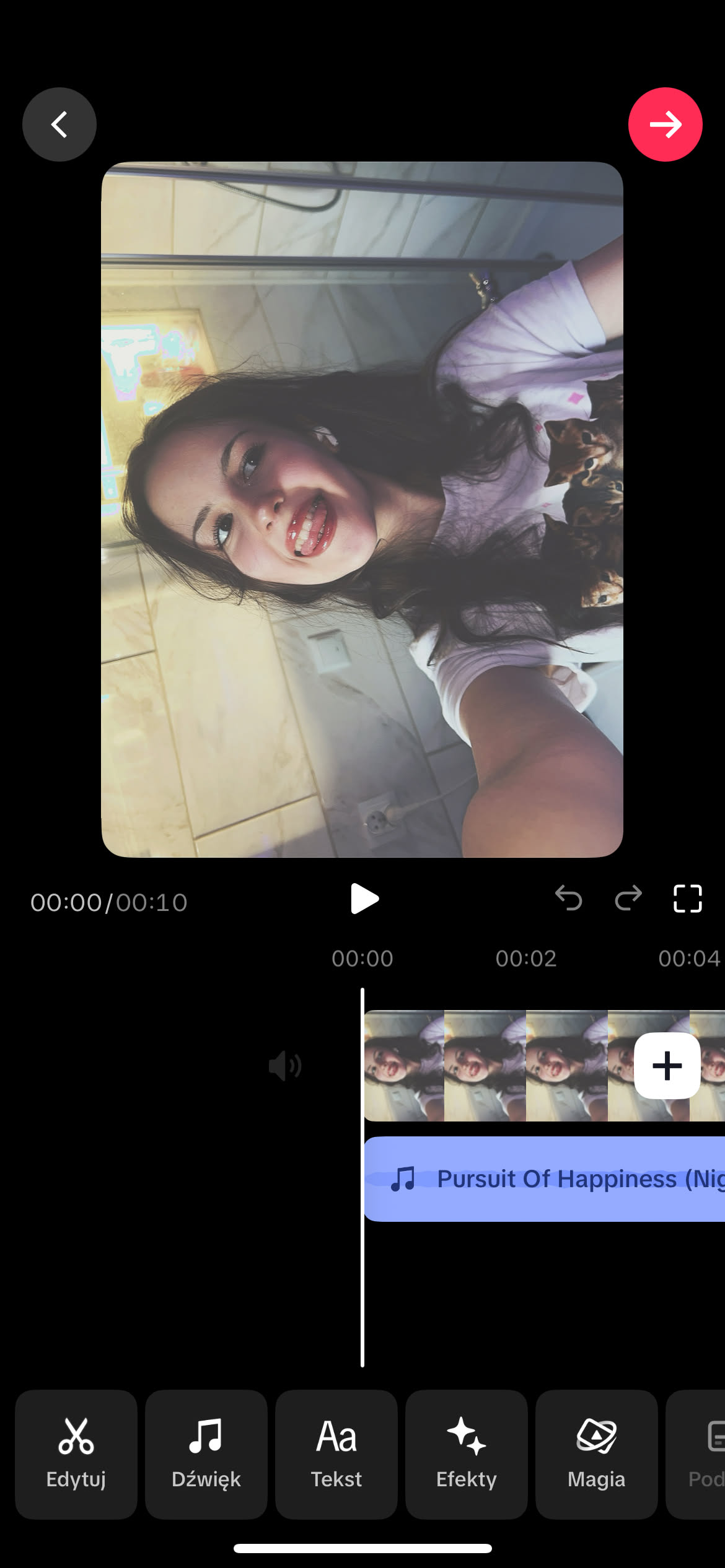Proceed with the red next arrow
This screenshot has height=1568, width=725.
(665, 124)
